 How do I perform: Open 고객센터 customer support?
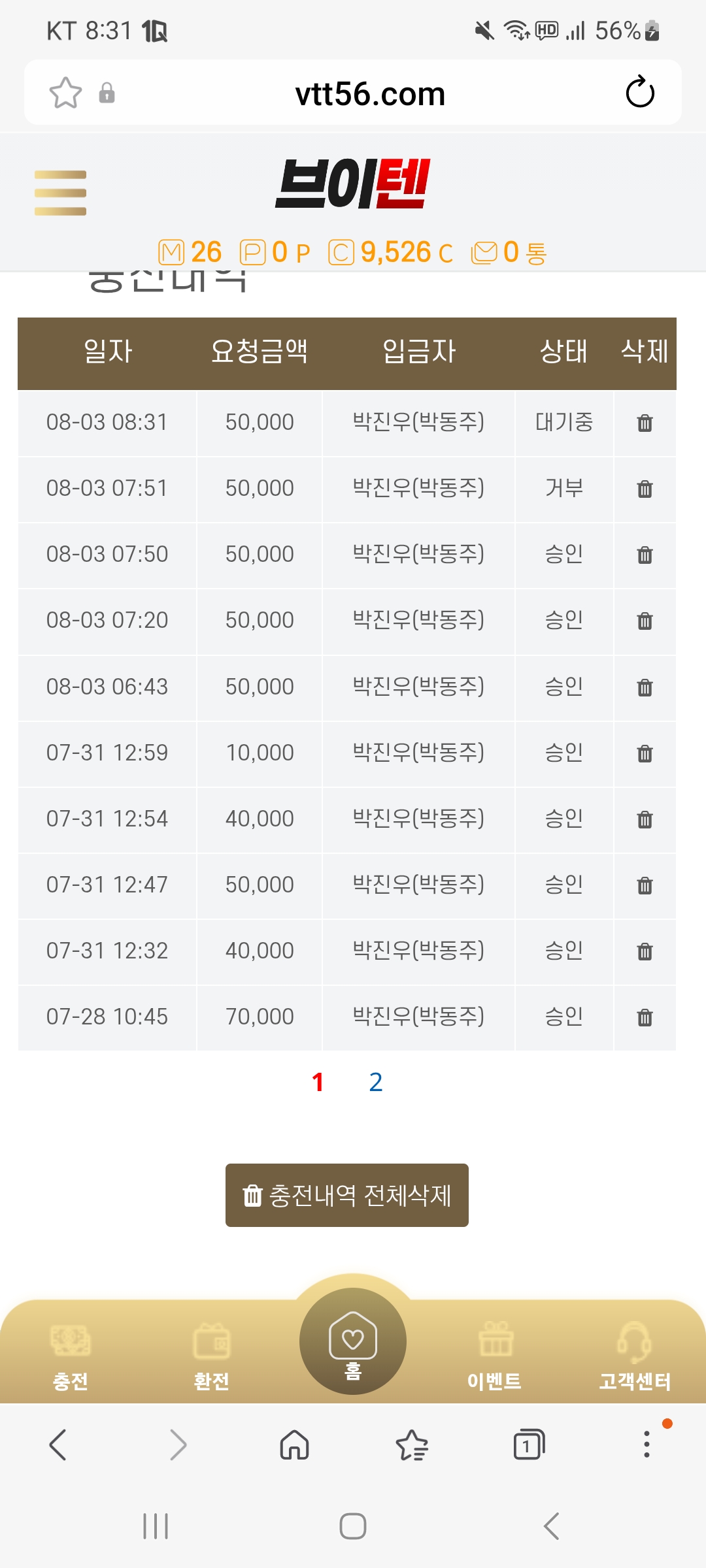(x=635, y=1357)
